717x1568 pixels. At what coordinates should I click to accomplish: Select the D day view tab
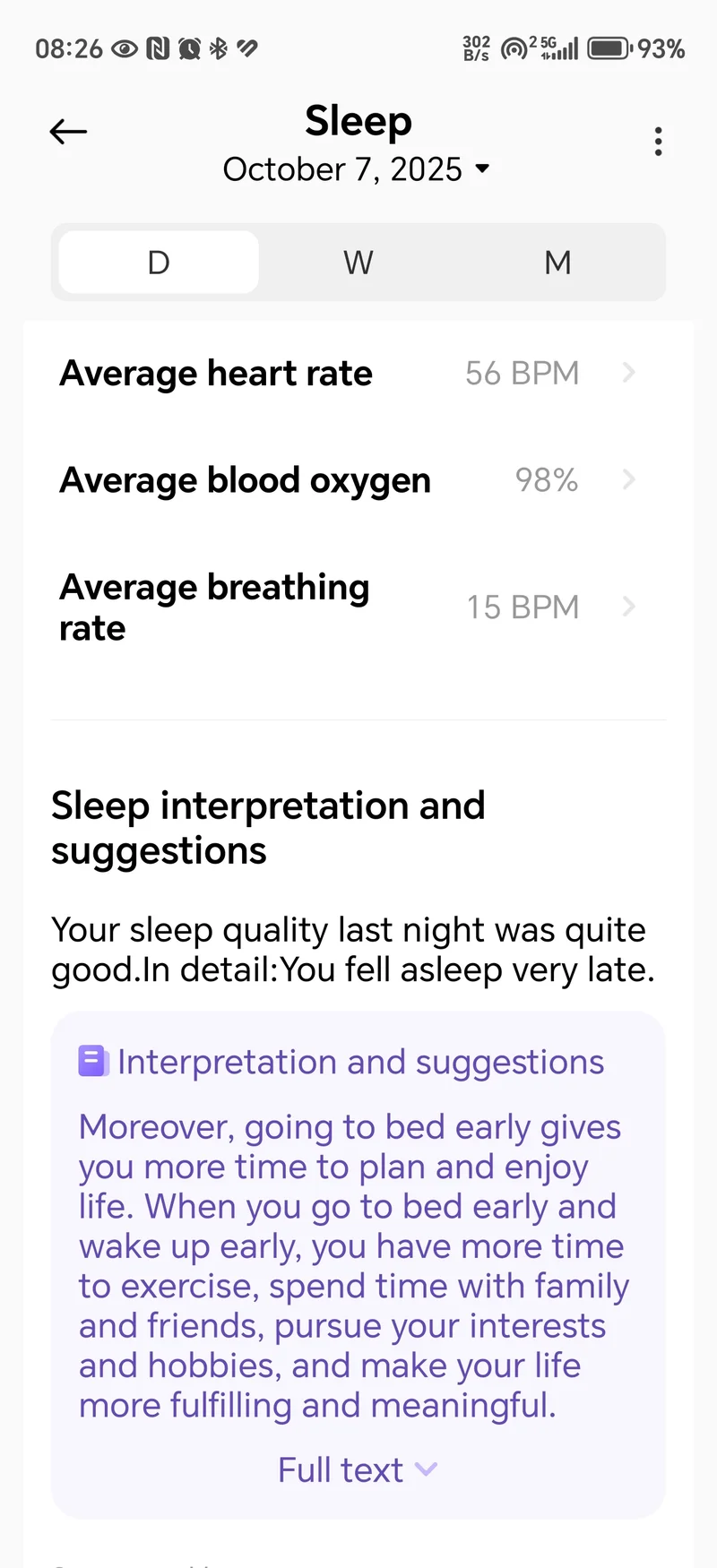coord(159,263)
